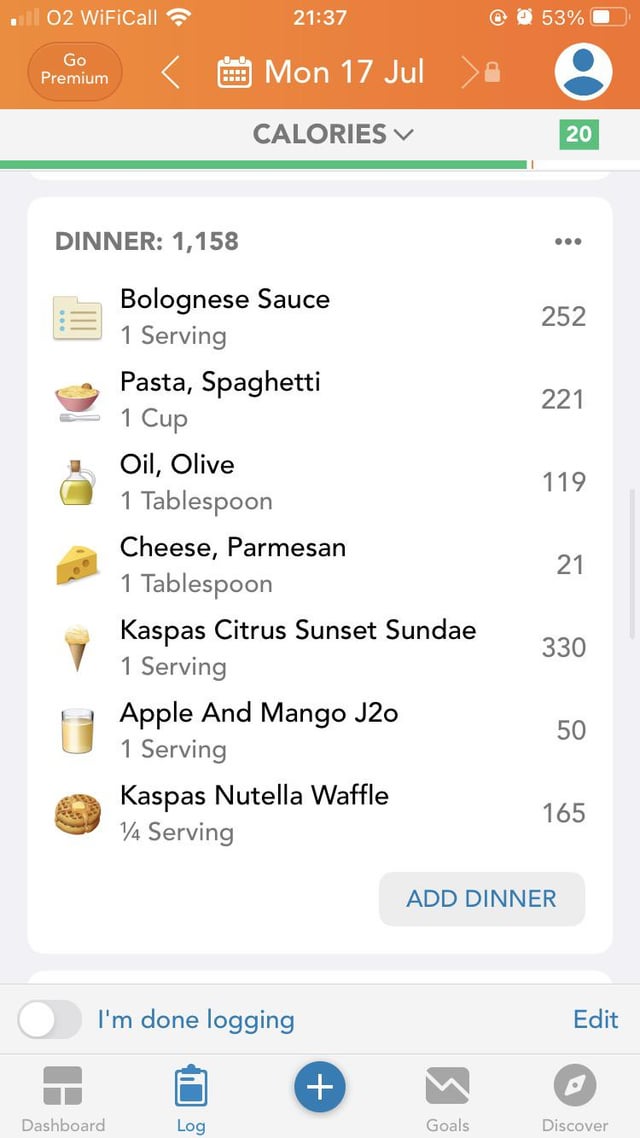Image resolution: width=640 pixels, height=1138 pixels.
Task: Go to the locked next day arrow
Action: 481,73
